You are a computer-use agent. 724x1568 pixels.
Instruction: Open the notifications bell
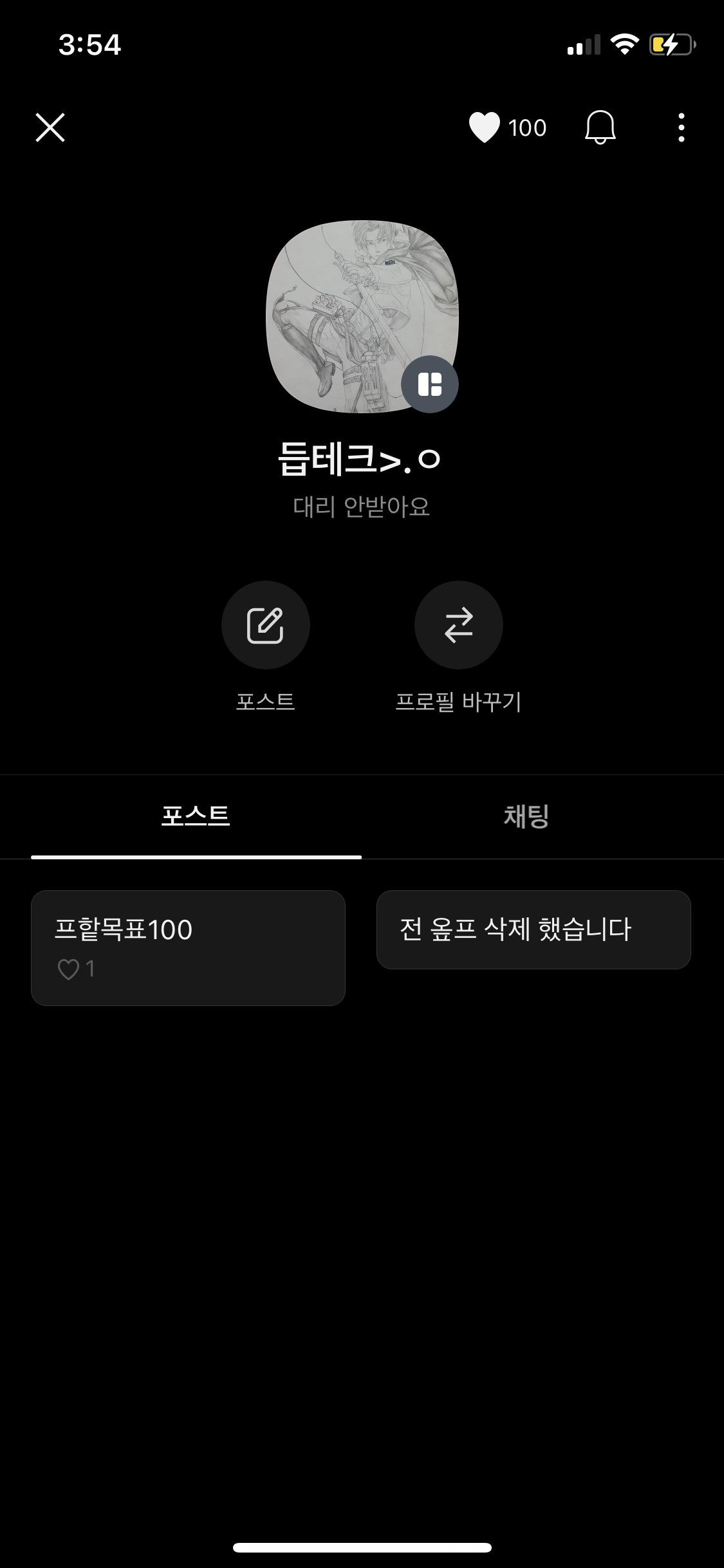600,127
